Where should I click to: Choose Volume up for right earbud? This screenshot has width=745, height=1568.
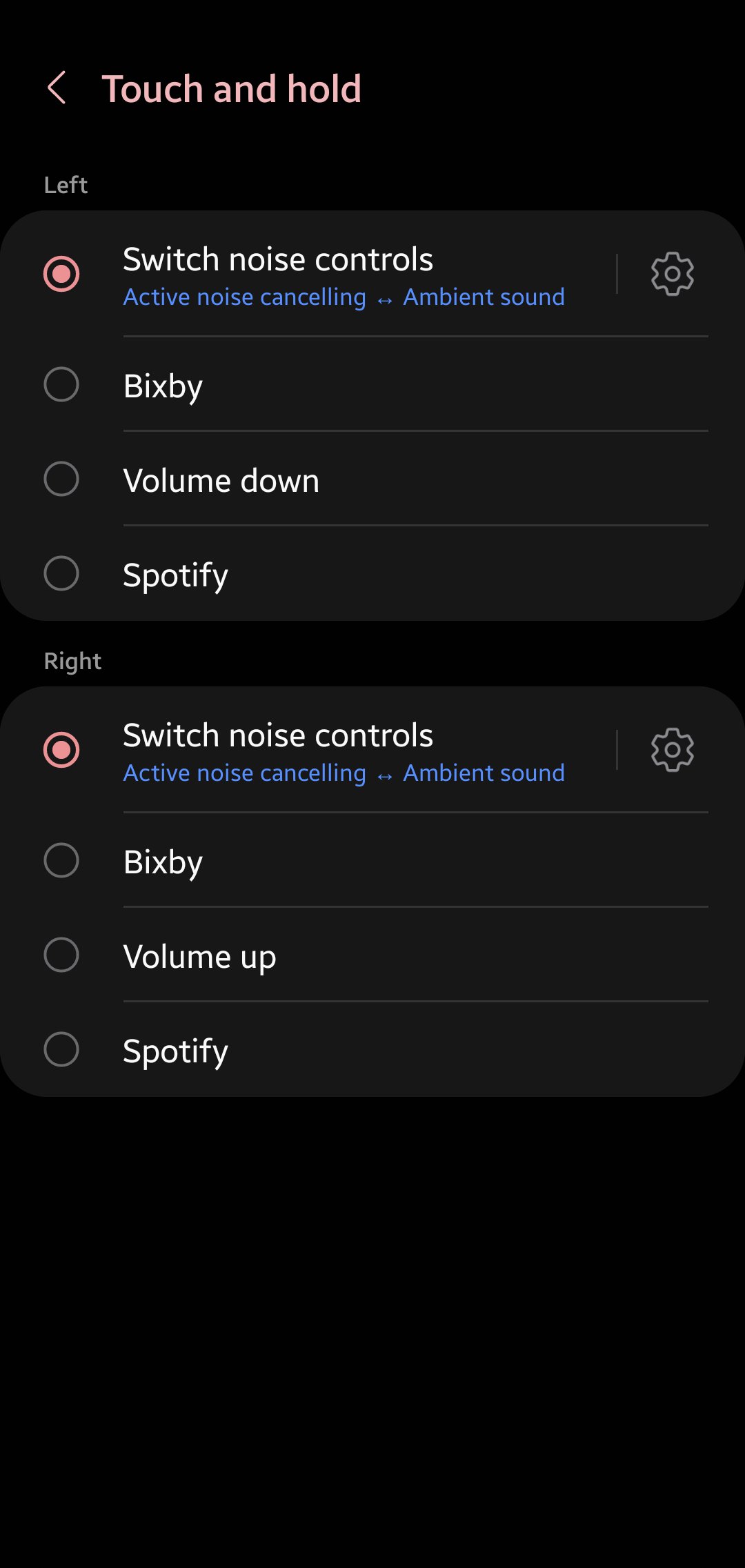coord(372,955)
